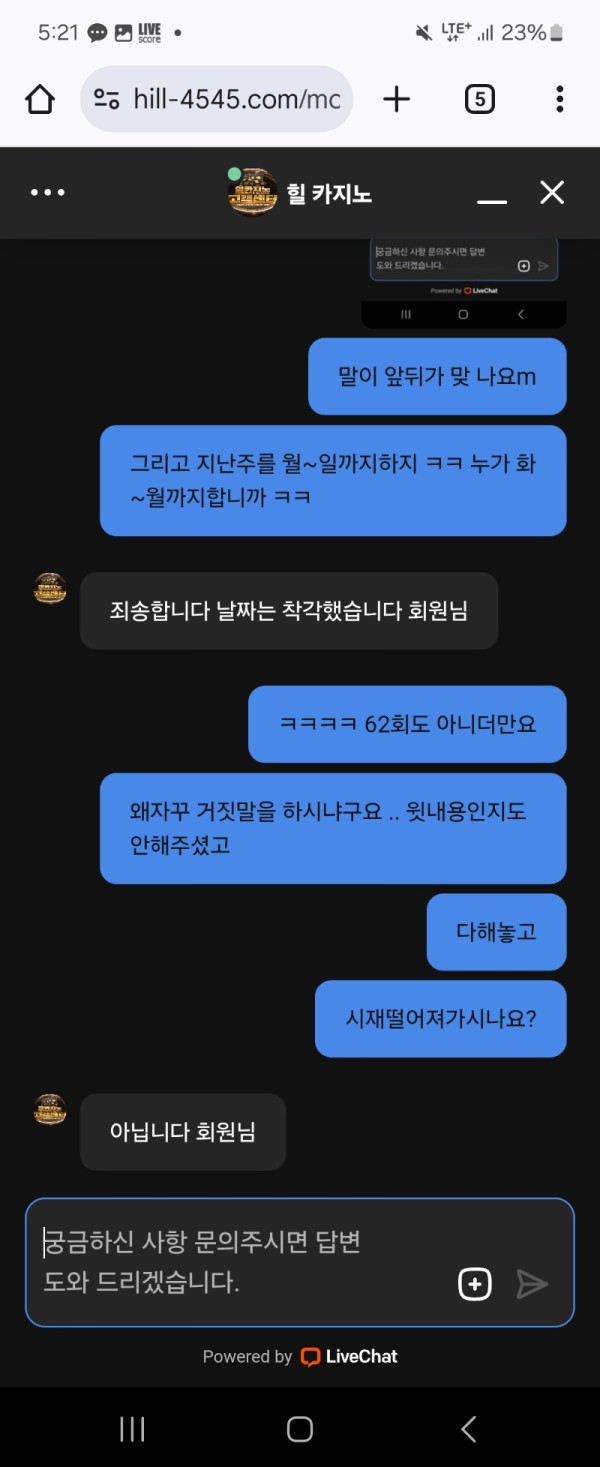The width and height of the screenshot is (600, 1467).
Task: Focus the message input field
Action: click(240, 1262)
